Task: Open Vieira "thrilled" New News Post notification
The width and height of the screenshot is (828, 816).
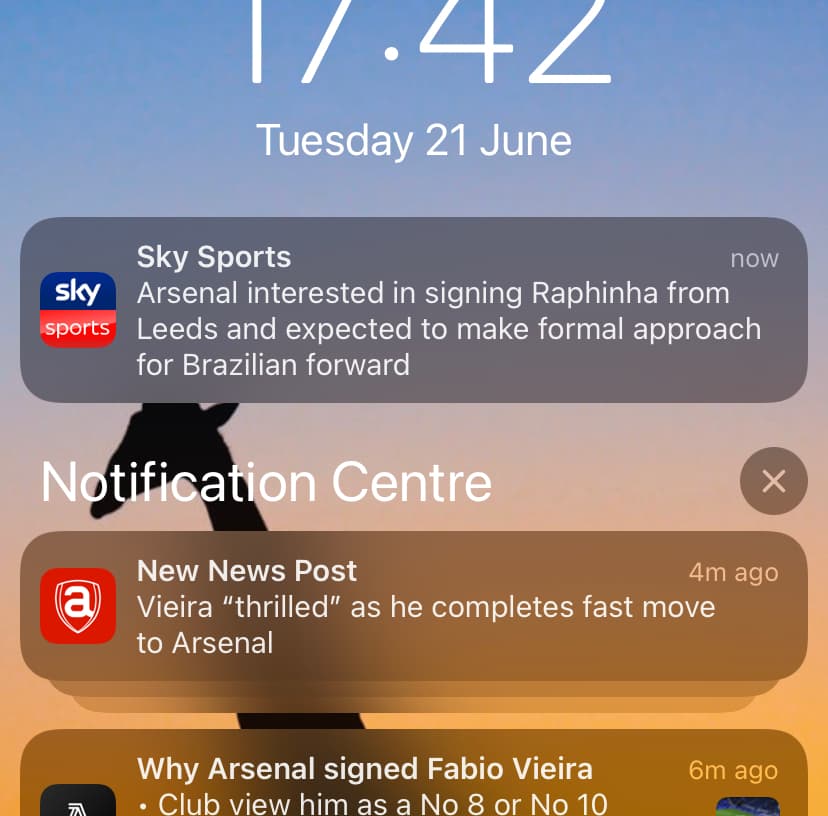Action: [413, 606]
